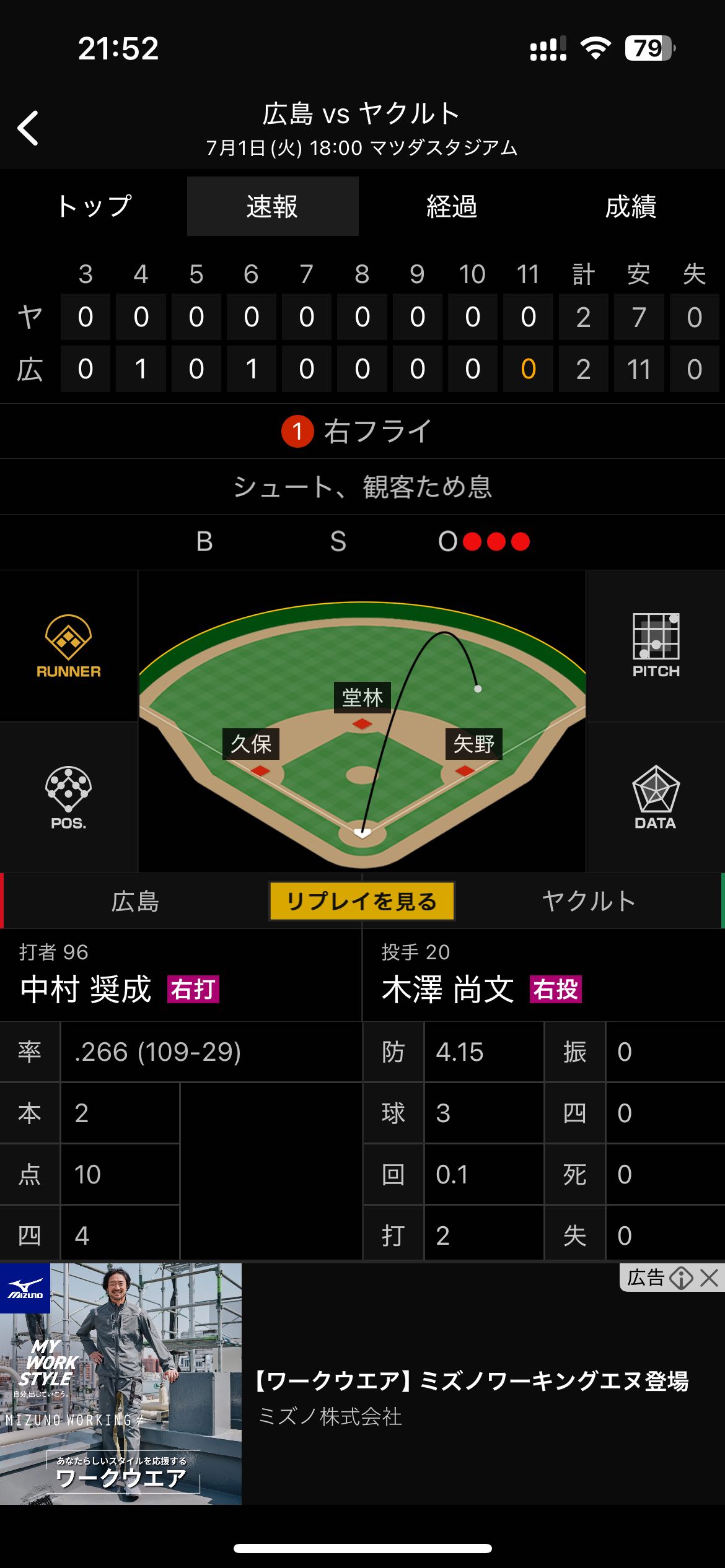This screenshot has width=725, height=1568.
Task: Switch to the トップ tab
Action: pos(94,206)
